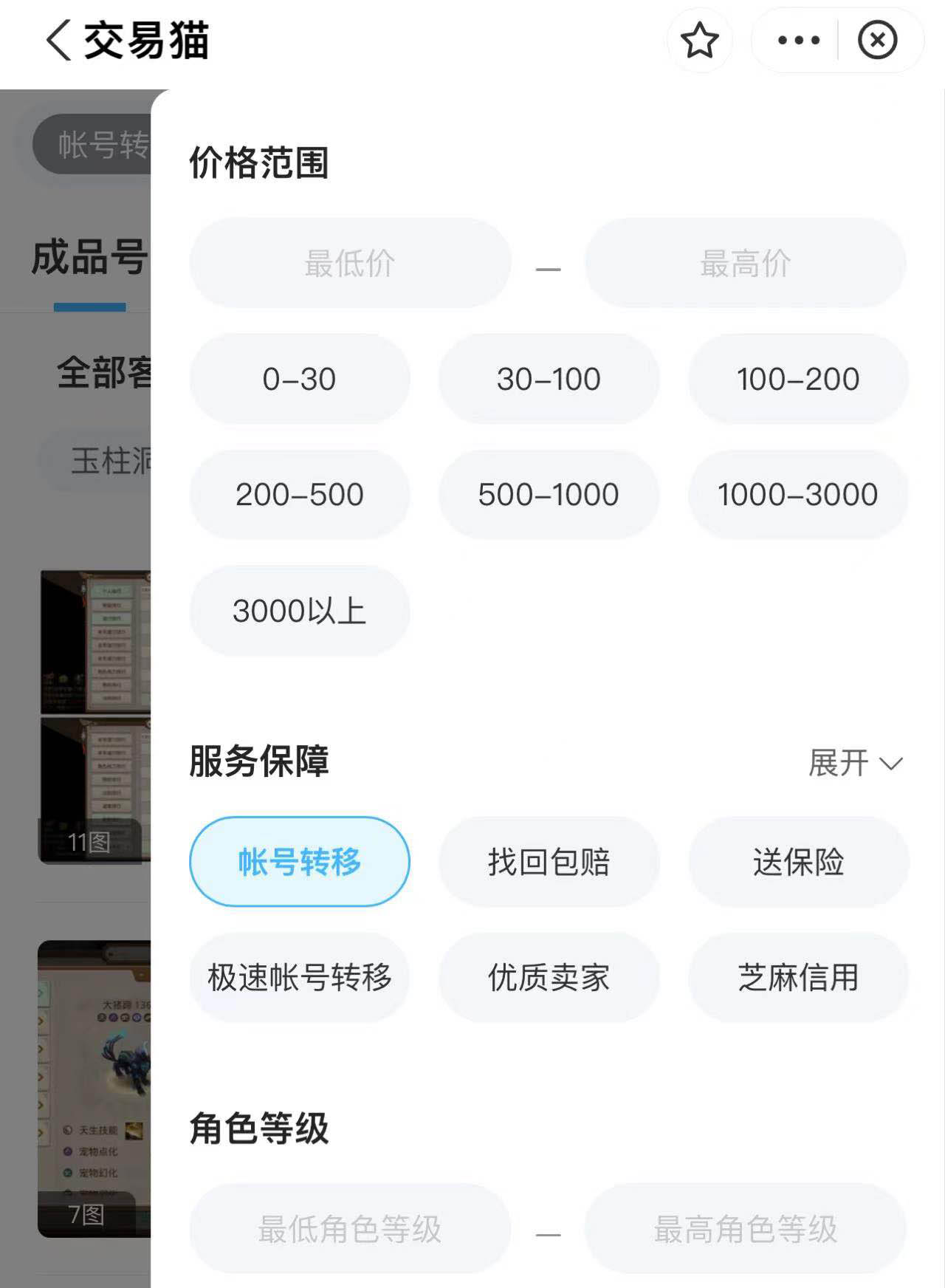Tap the 最低角色等级 input field
This screenshot has width=945, height=1288.
tap(350, 1230)
